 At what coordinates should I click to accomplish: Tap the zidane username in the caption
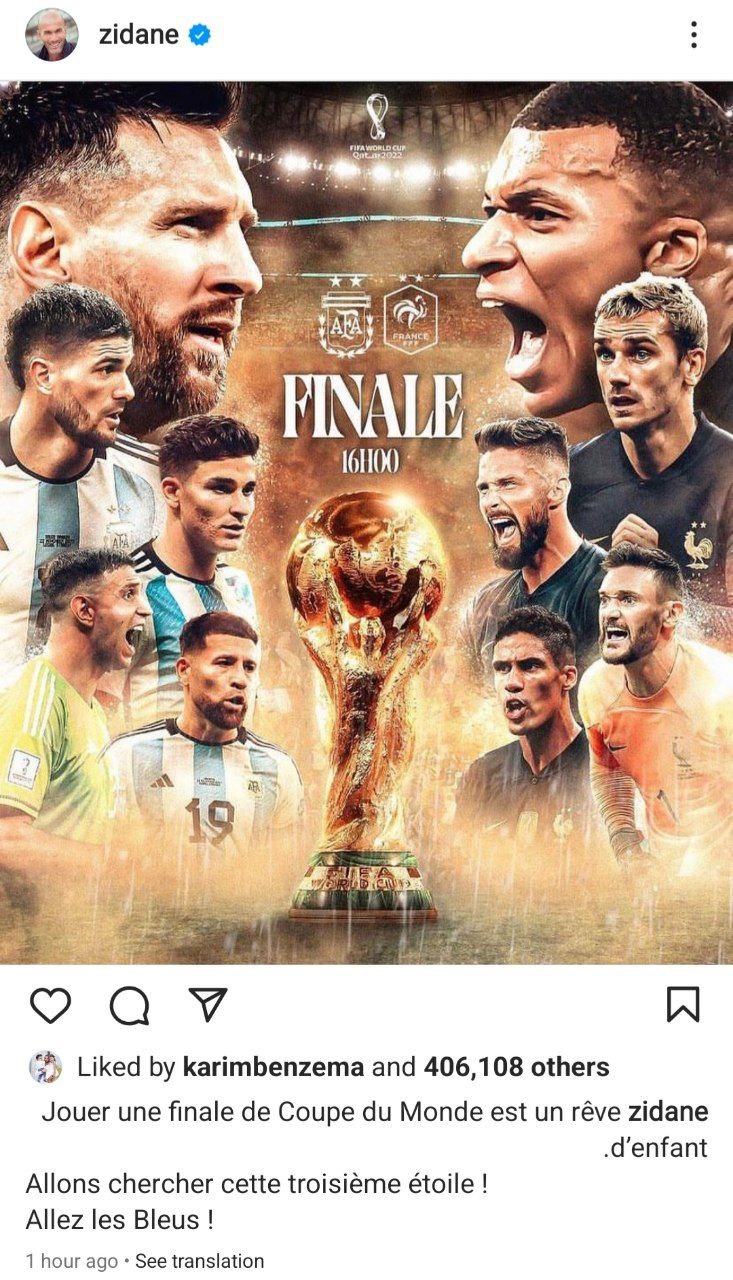point(667,1111)
